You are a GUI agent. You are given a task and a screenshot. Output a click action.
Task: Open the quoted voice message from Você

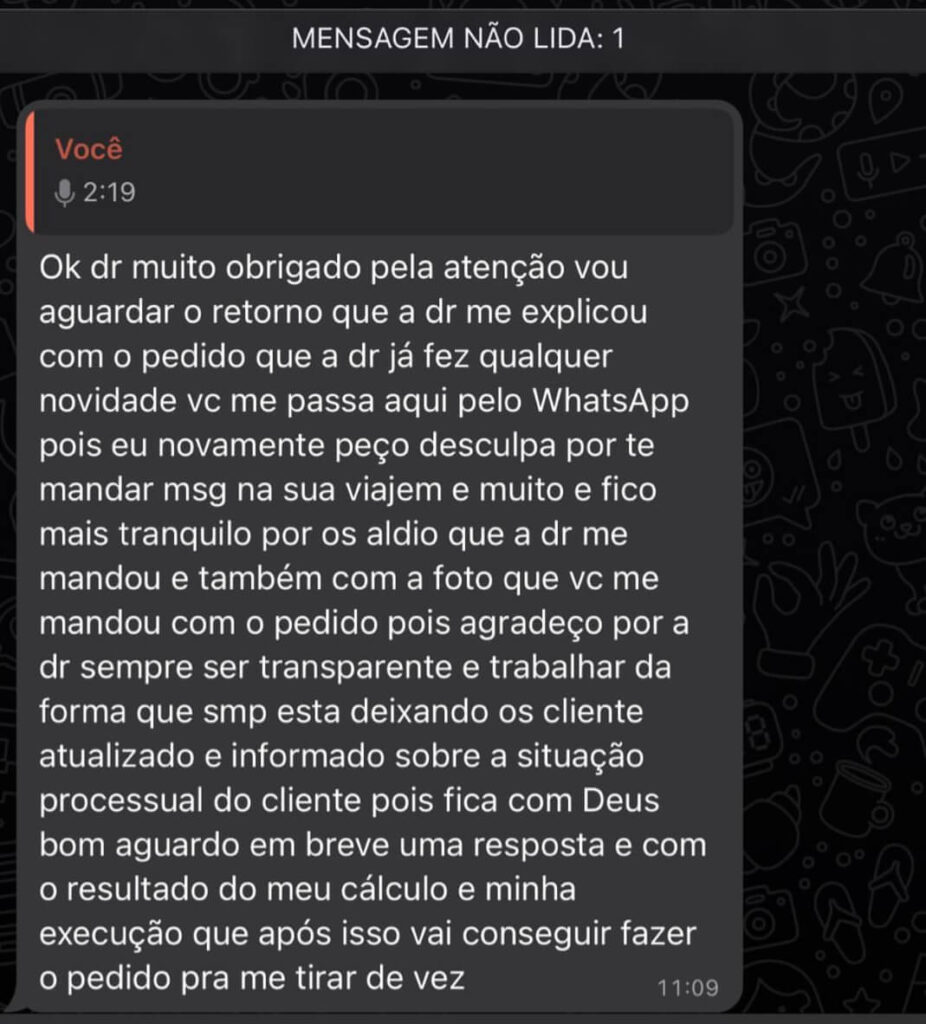pyautogui.click(x=380, y=170)
